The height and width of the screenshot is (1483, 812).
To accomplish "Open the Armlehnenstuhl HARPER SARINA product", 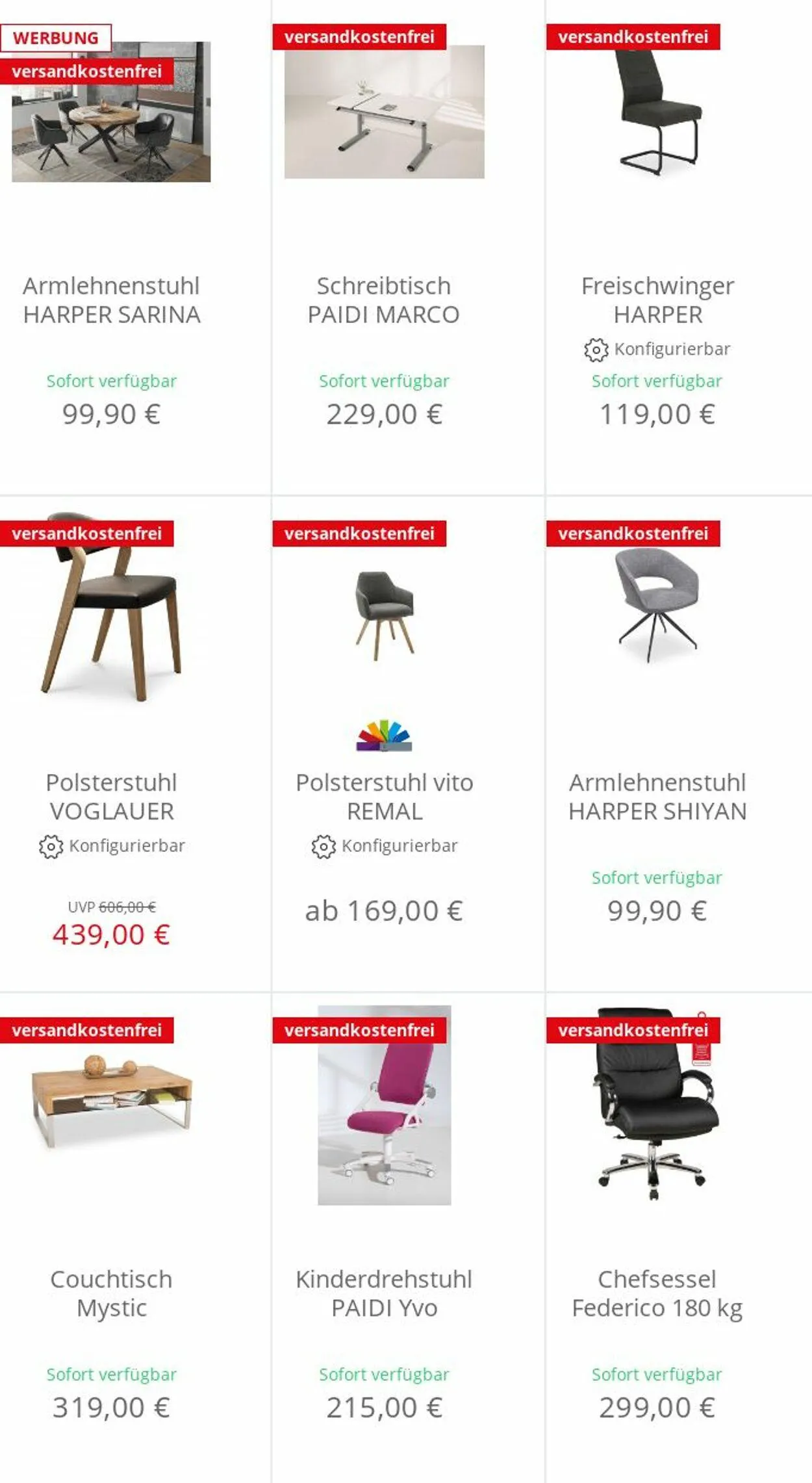I will pyautogui.click(x=111, y=300).
